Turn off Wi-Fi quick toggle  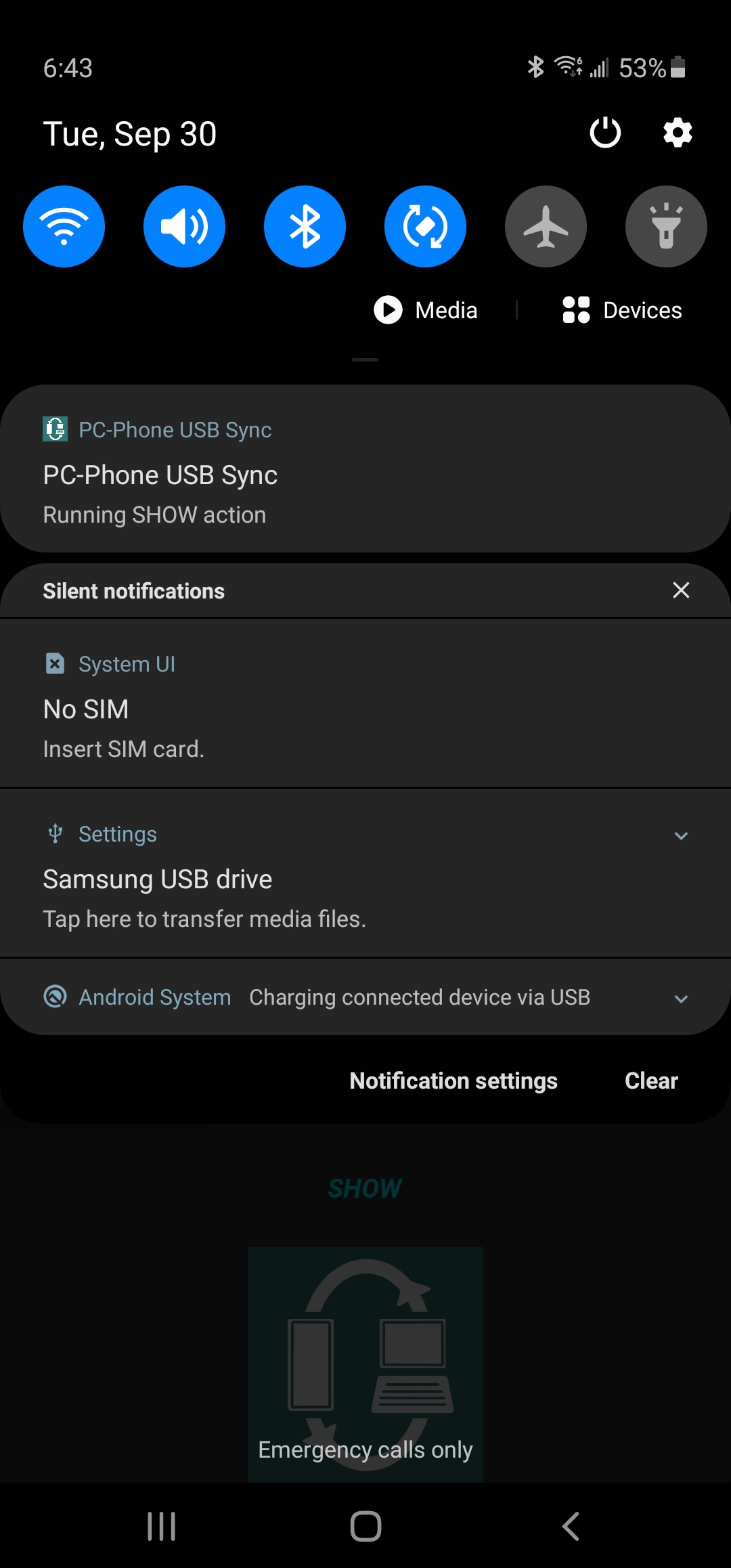coord(64,226)
